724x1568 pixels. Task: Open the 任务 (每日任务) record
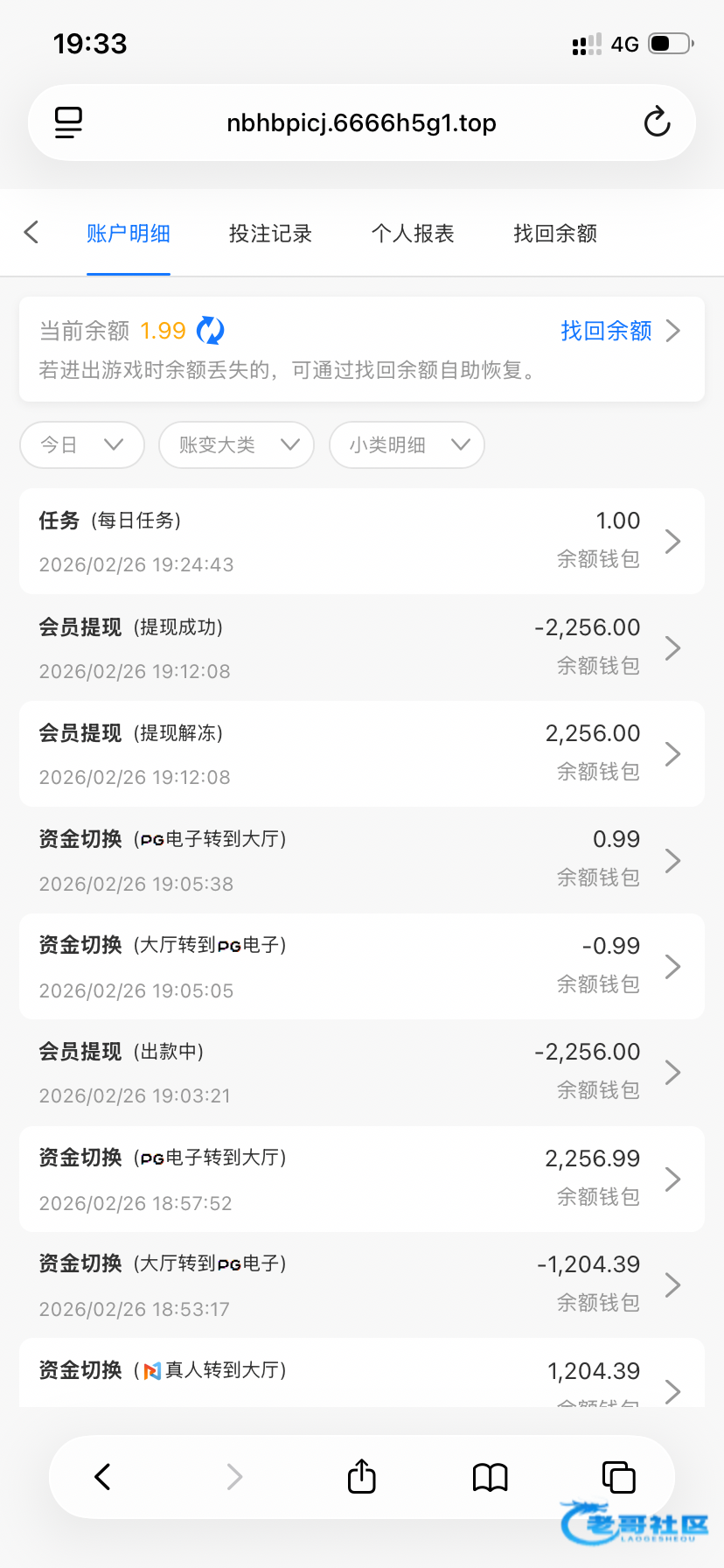[362, 542]
